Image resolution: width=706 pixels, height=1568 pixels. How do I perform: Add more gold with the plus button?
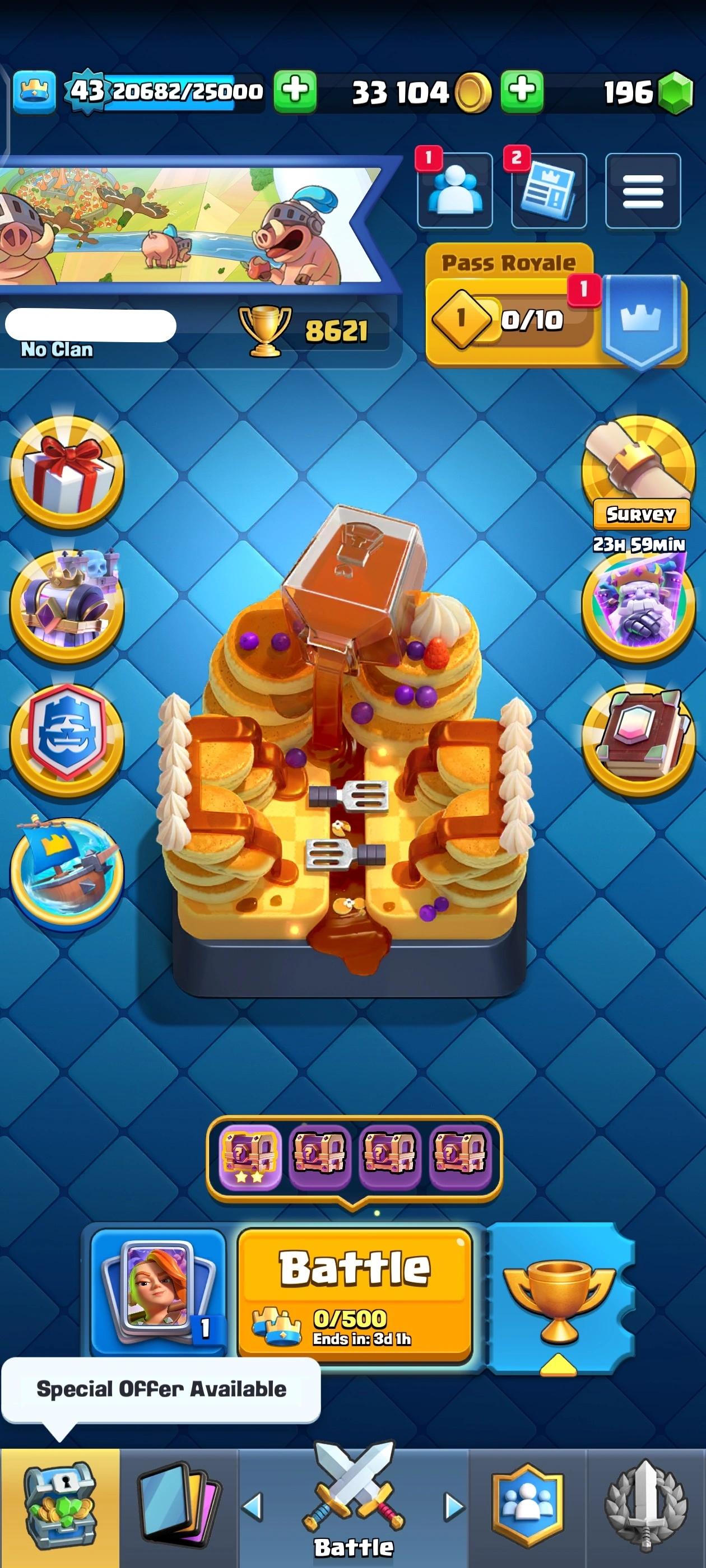click(522, 91)
